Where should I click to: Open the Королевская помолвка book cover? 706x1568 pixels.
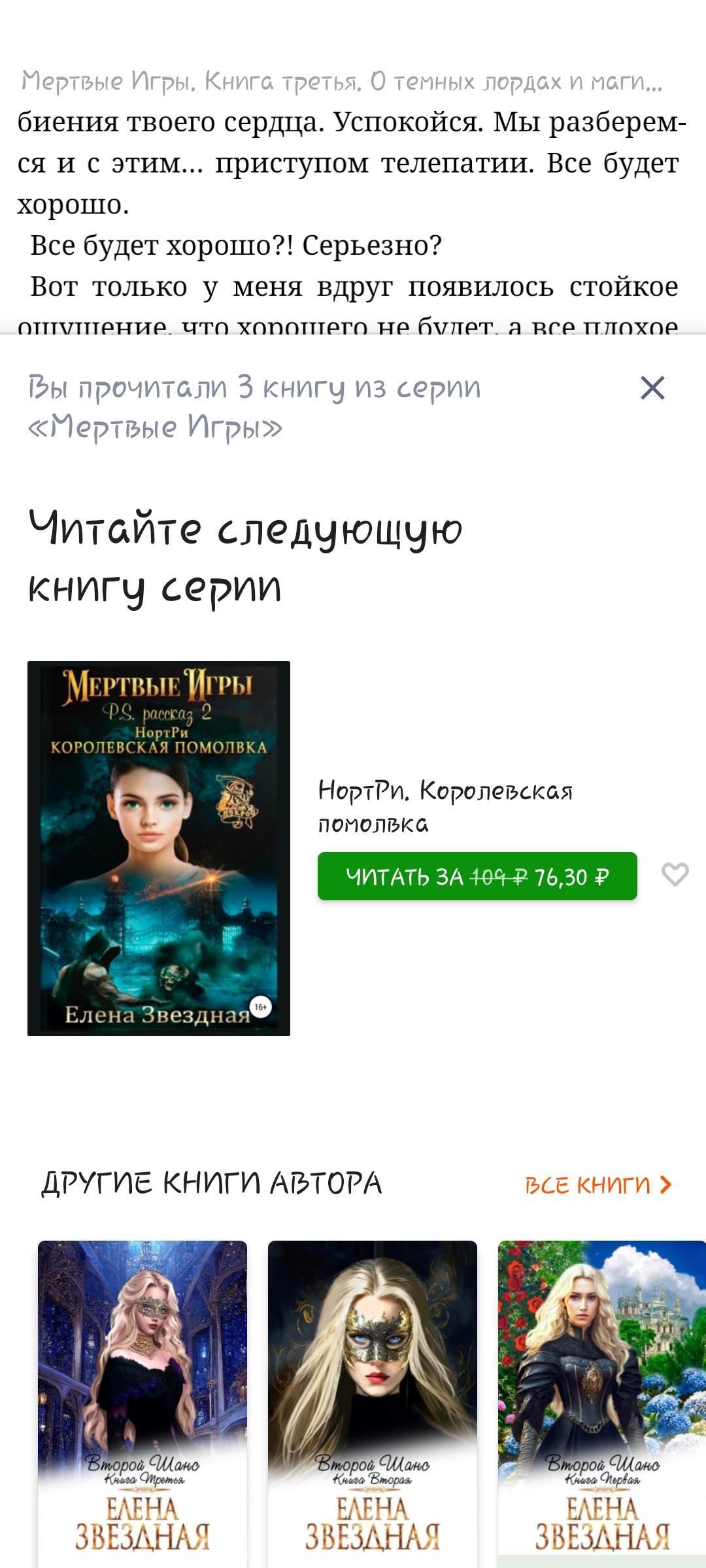coord(159,848)
